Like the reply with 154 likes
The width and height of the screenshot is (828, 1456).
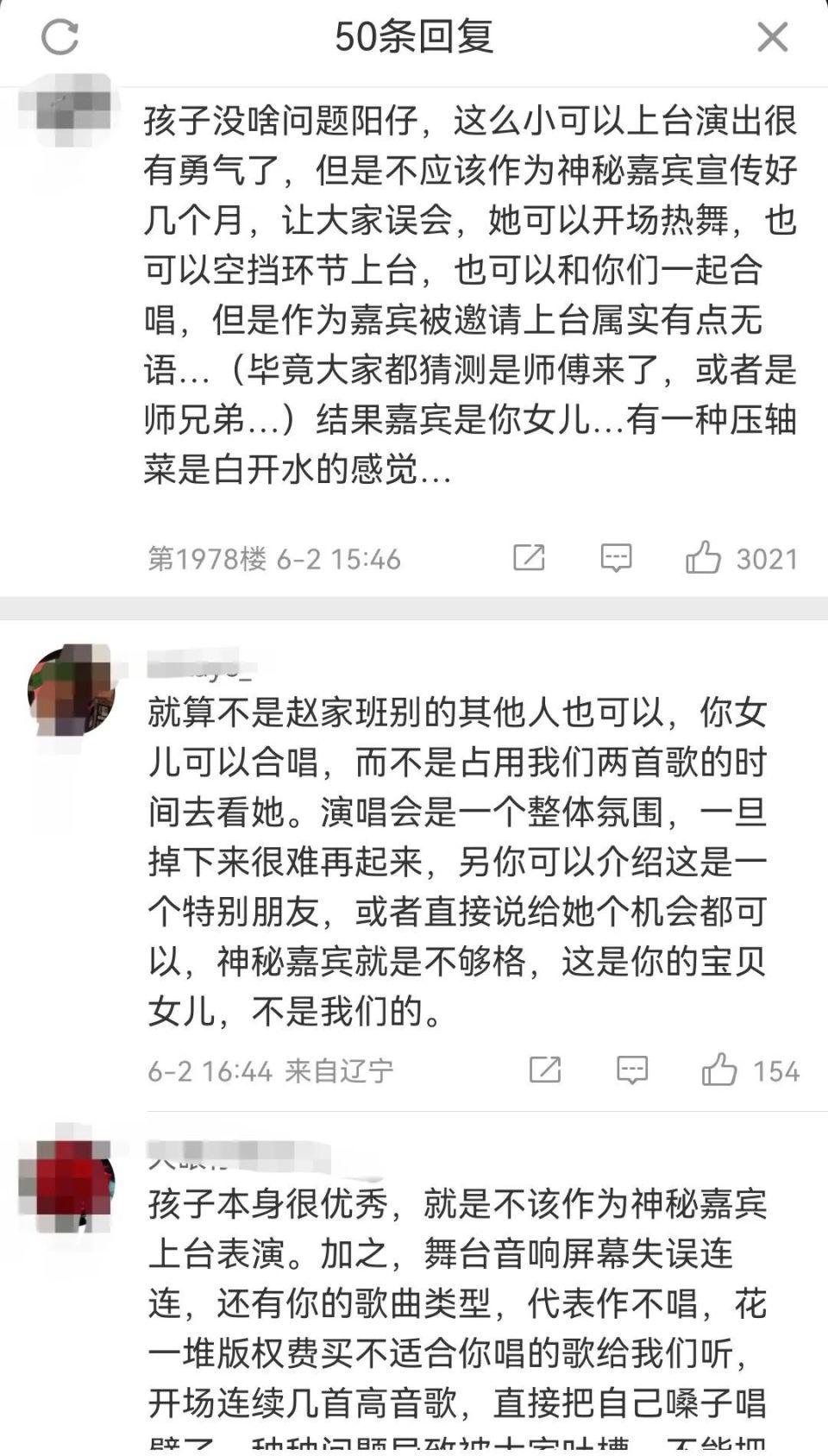719,1070
